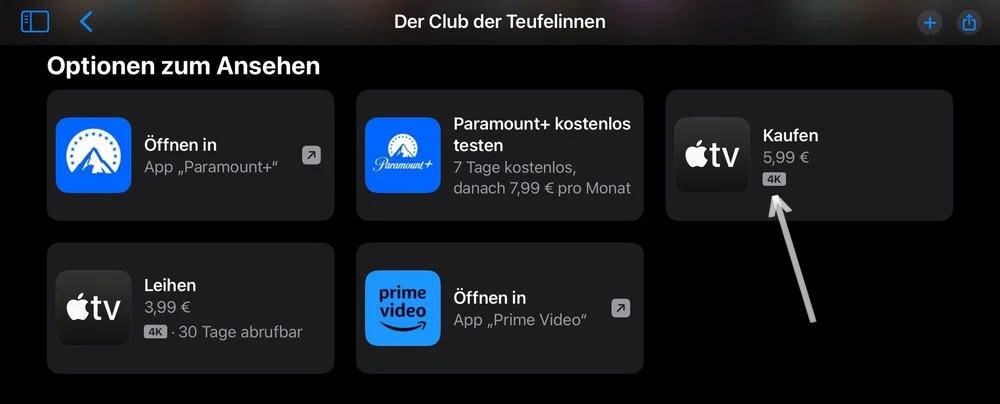Open the movie in the Paramount+ app
Image resolution: width=1000 pixels, height=404 pixels.
click(190, 155)
